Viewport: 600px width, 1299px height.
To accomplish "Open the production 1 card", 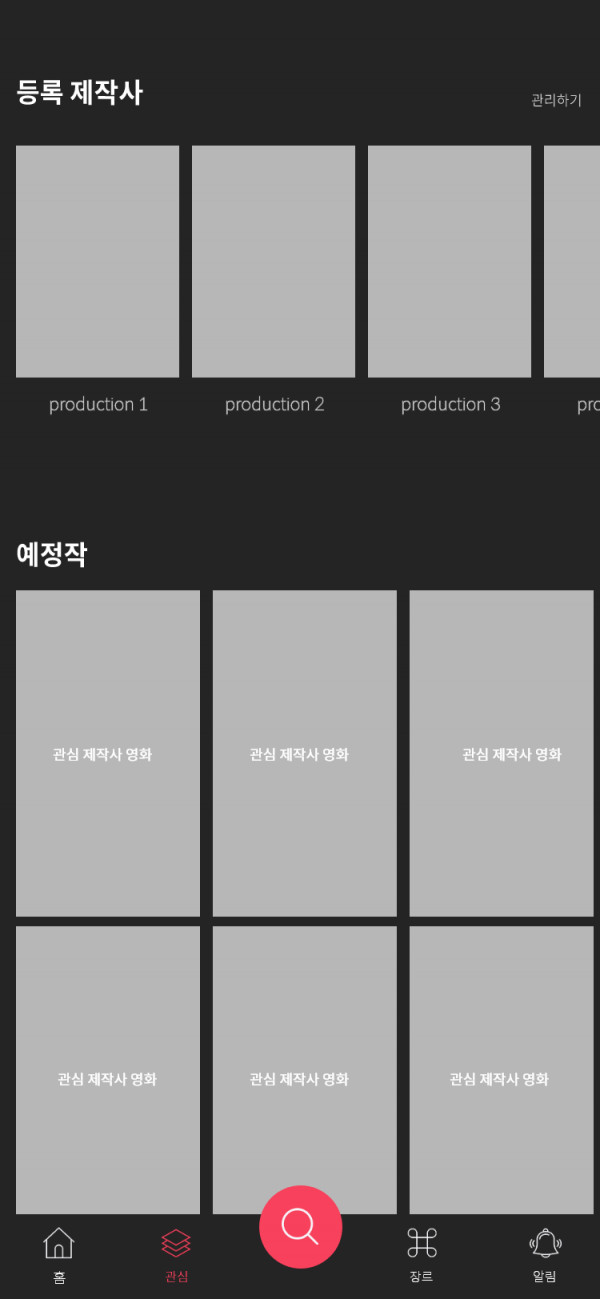I will 97,262.
